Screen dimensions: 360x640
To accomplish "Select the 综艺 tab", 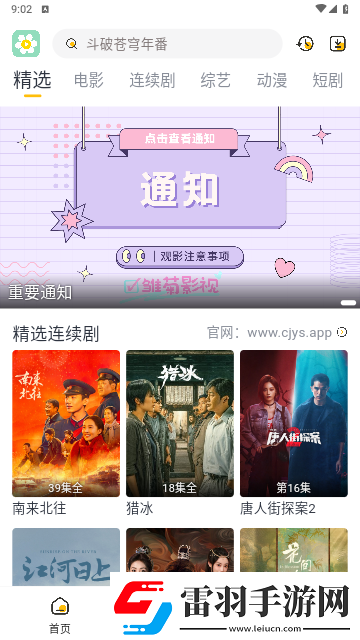I will (x=216, y=80).
